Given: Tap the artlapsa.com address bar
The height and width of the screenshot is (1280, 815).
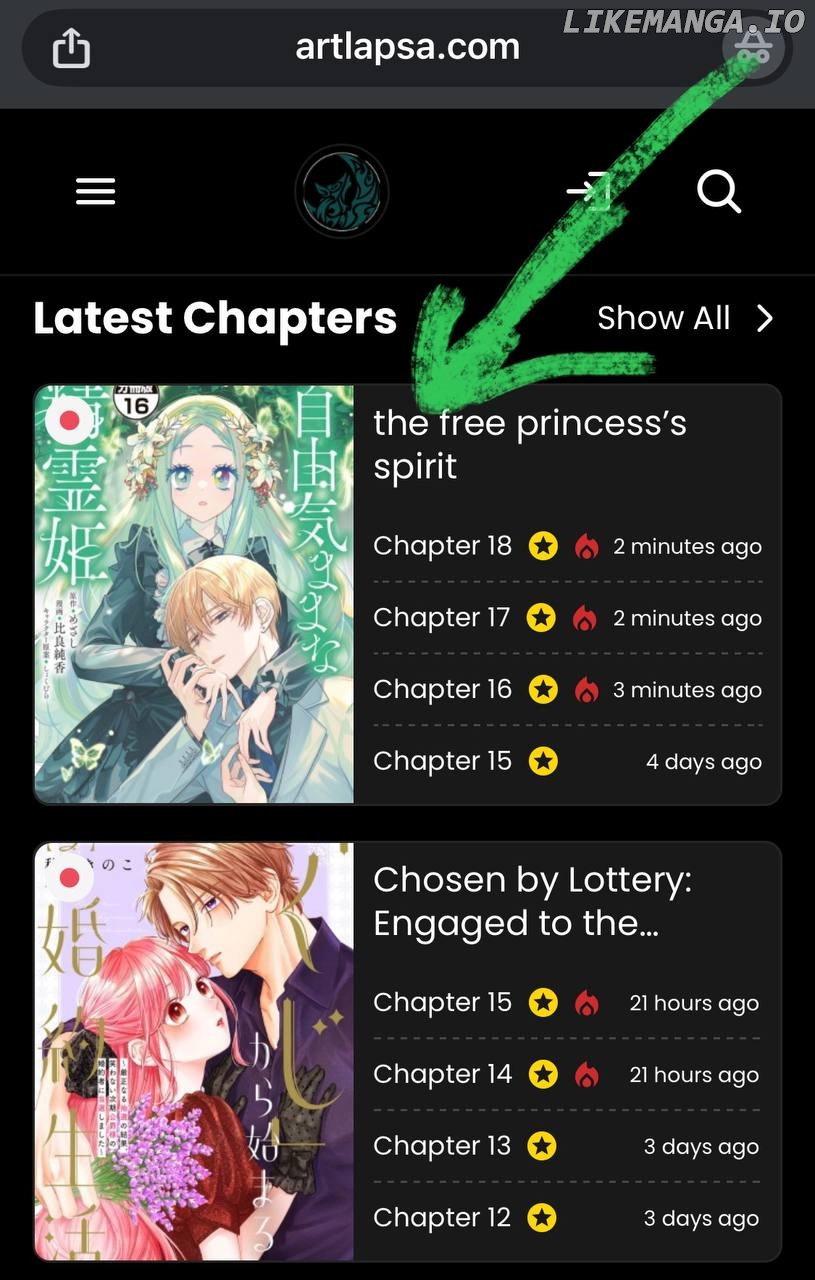Looking at the screenshot, I should click(x=407, y=47).
